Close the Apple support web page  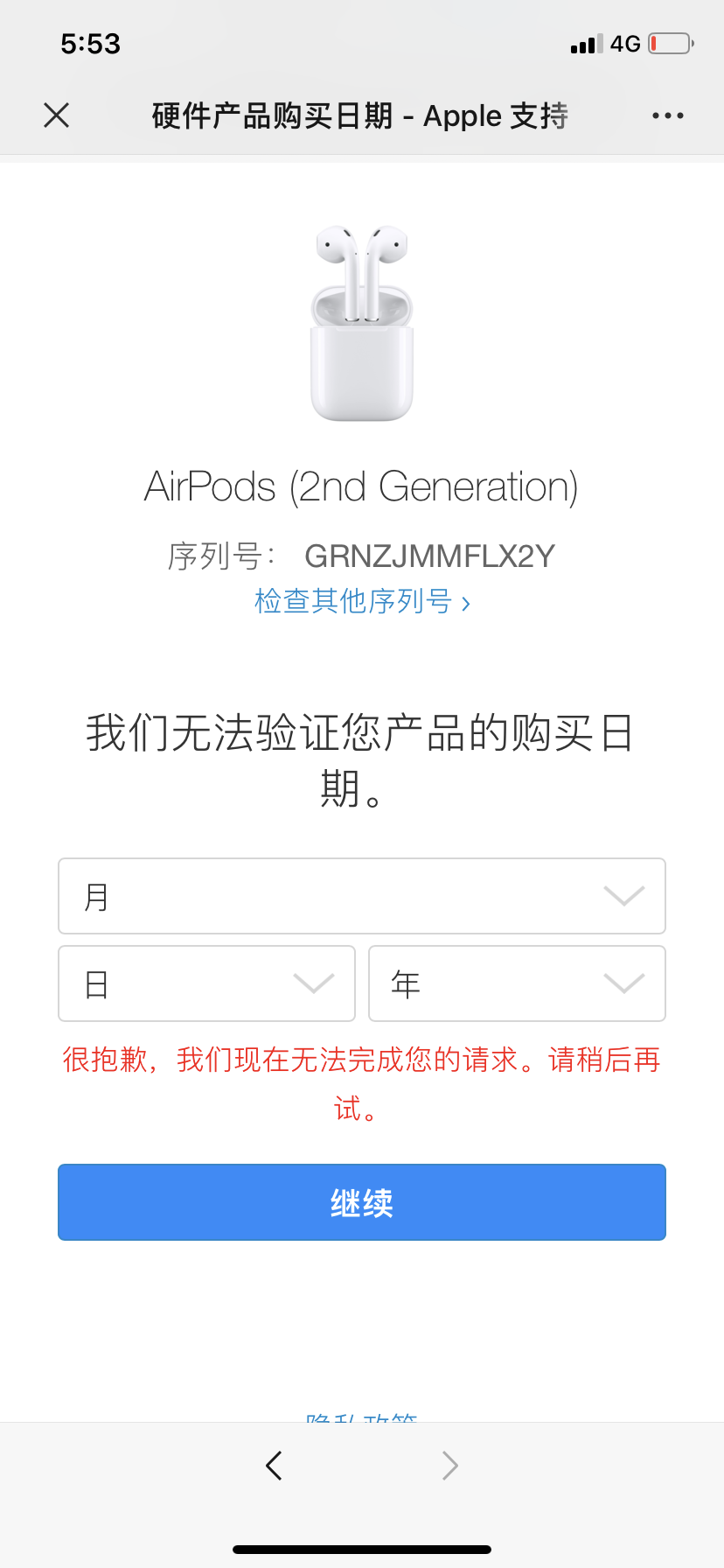tap(57, 115)
